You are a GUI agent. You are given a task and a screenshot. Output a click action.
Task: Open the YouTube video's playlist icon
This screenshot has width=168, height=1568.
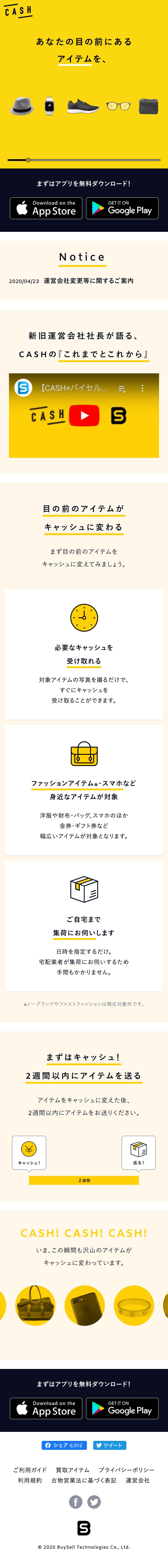click(x=121, y=388)
